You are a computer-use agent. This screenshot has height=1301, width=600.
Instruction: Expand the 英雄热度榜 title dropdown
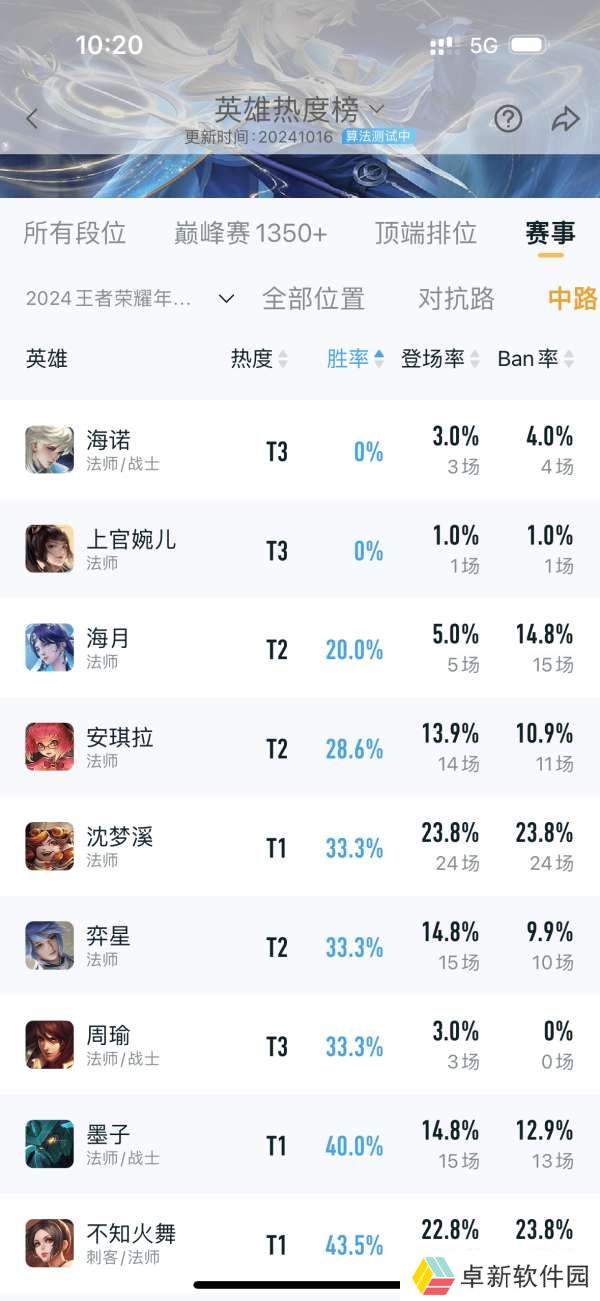coord(300,108)
